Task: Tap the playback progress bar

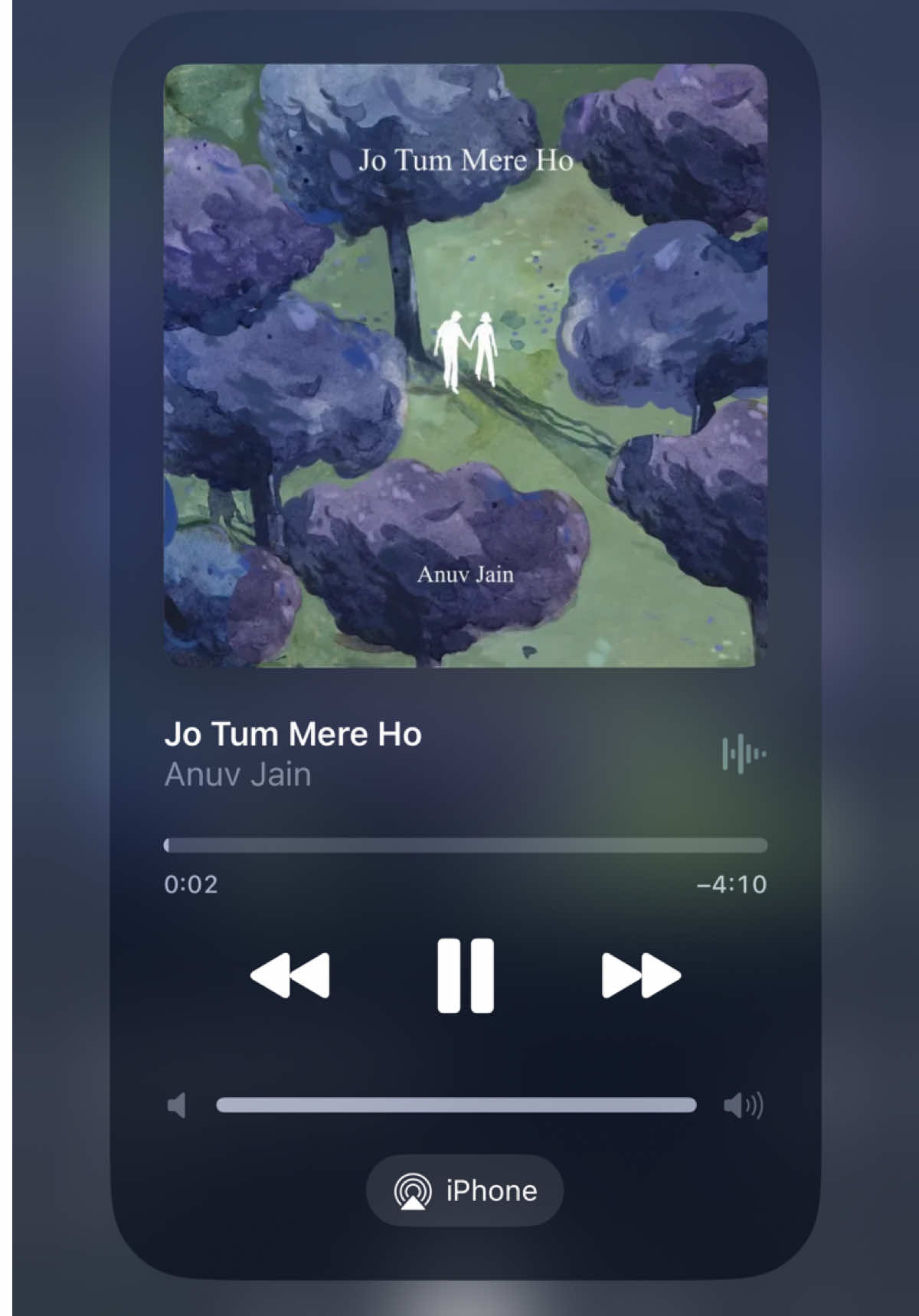Action: pyautogui.click(x=466, y=845)
